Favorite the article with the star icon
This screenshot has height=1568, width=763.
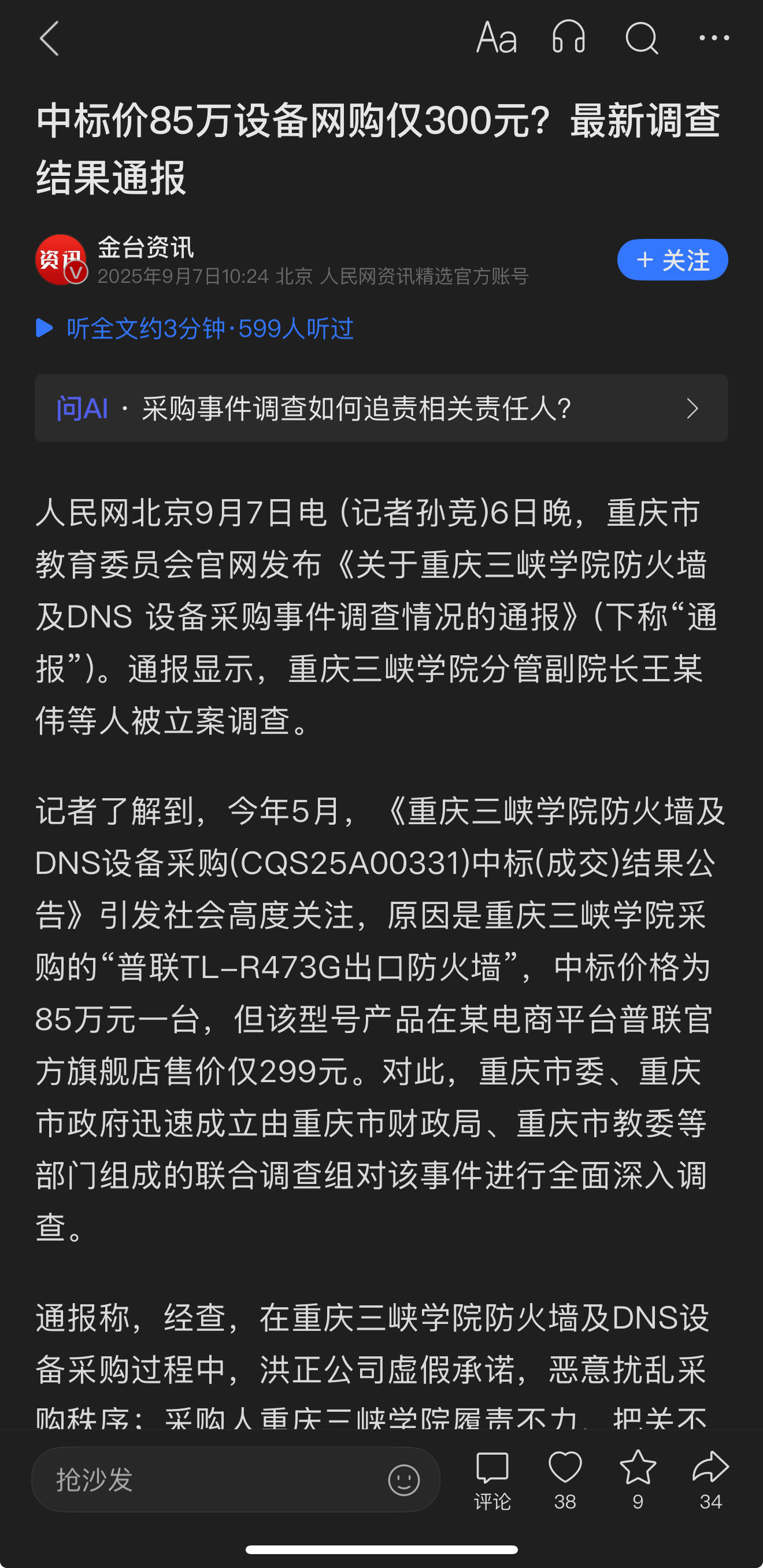638,1480
